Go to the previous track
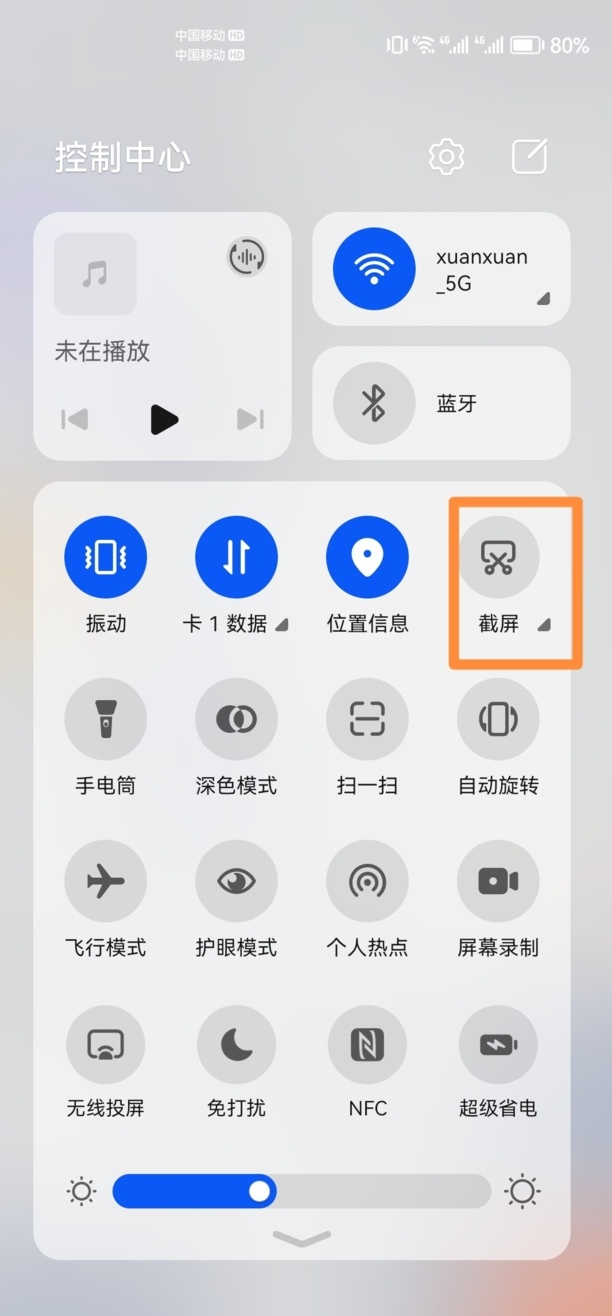The image size is (612, 1316). [x=75, y=419]
